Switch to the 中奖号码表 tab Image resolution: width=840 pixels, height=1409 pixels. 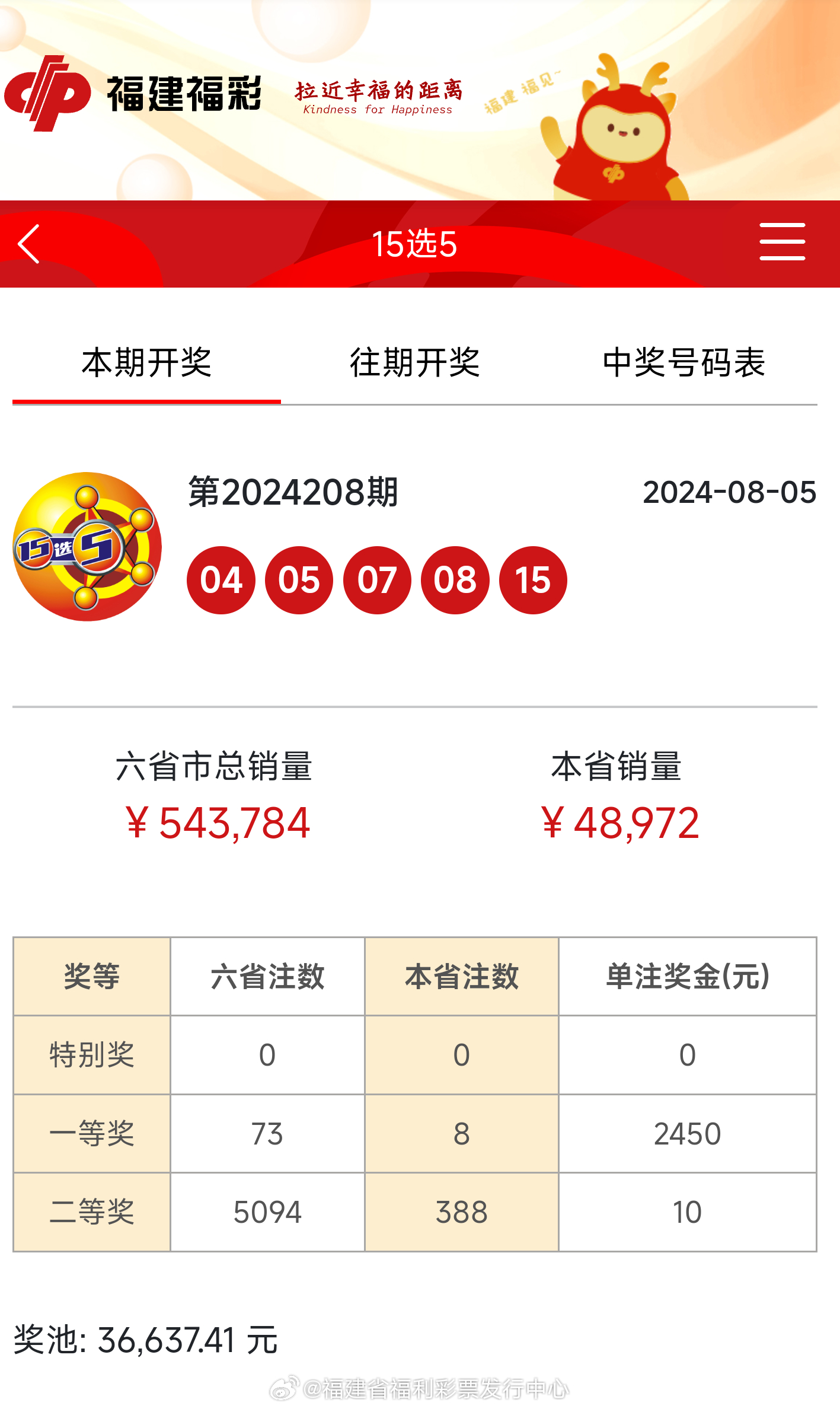(684, 362)
